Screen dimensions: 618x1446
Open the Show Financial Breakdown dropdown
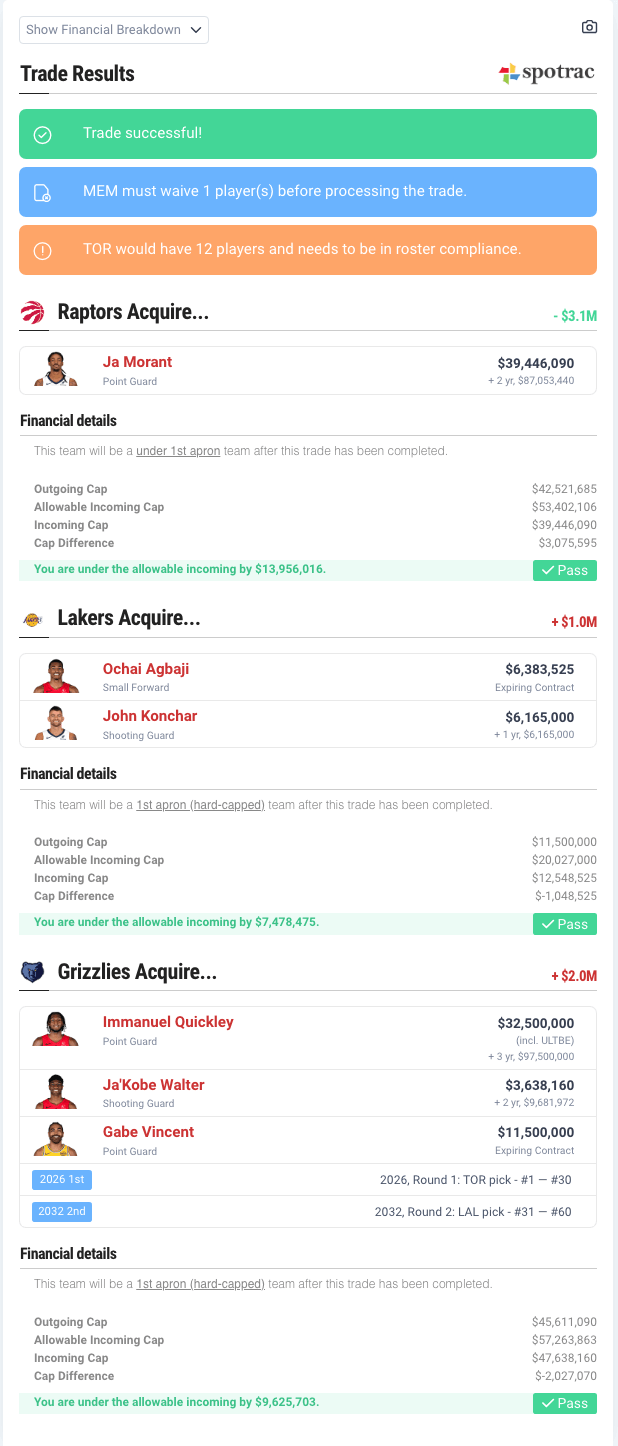(114, 30)
